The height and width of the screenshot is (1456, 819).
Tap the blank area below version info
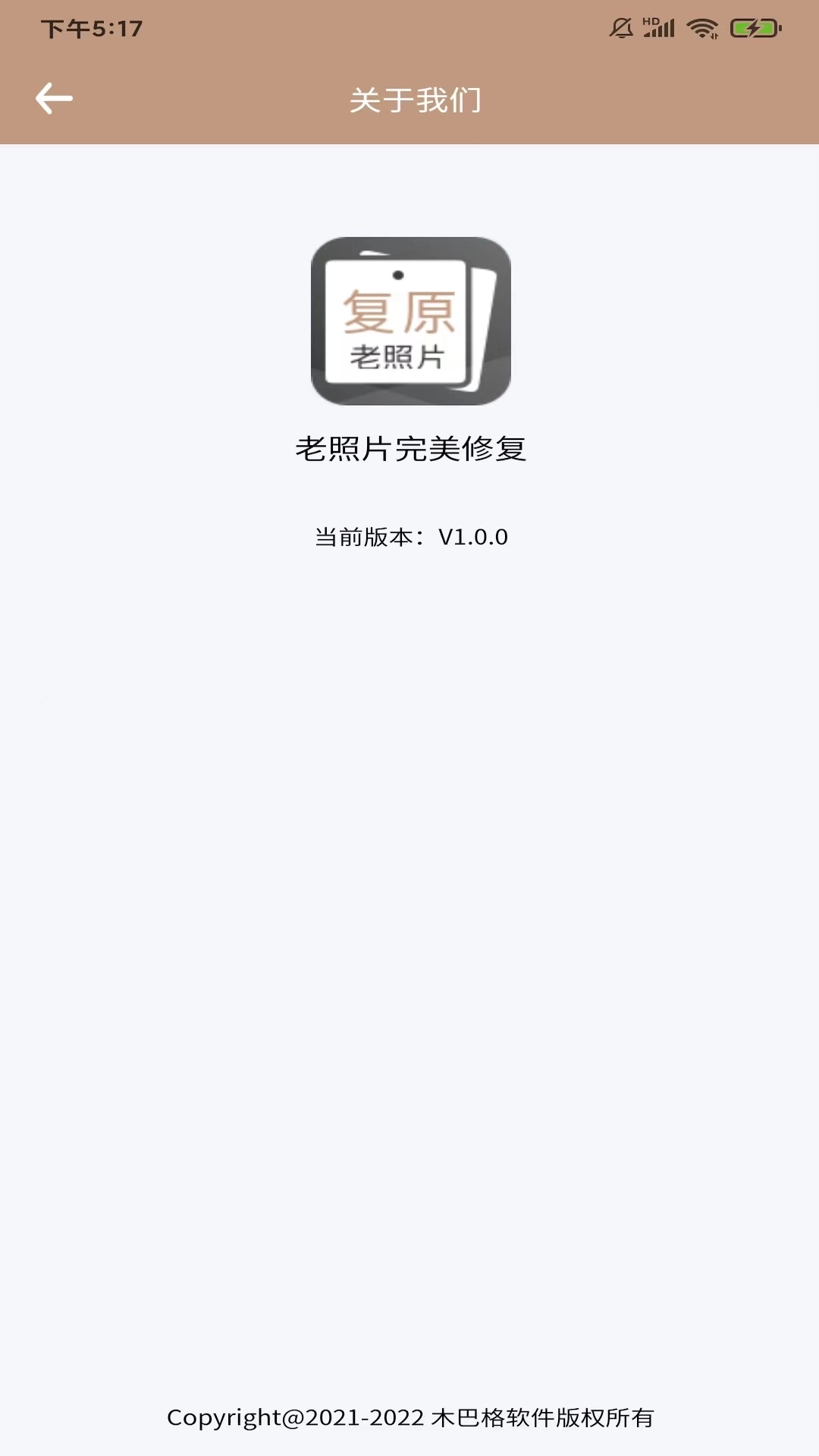click(x=409, y=834)
